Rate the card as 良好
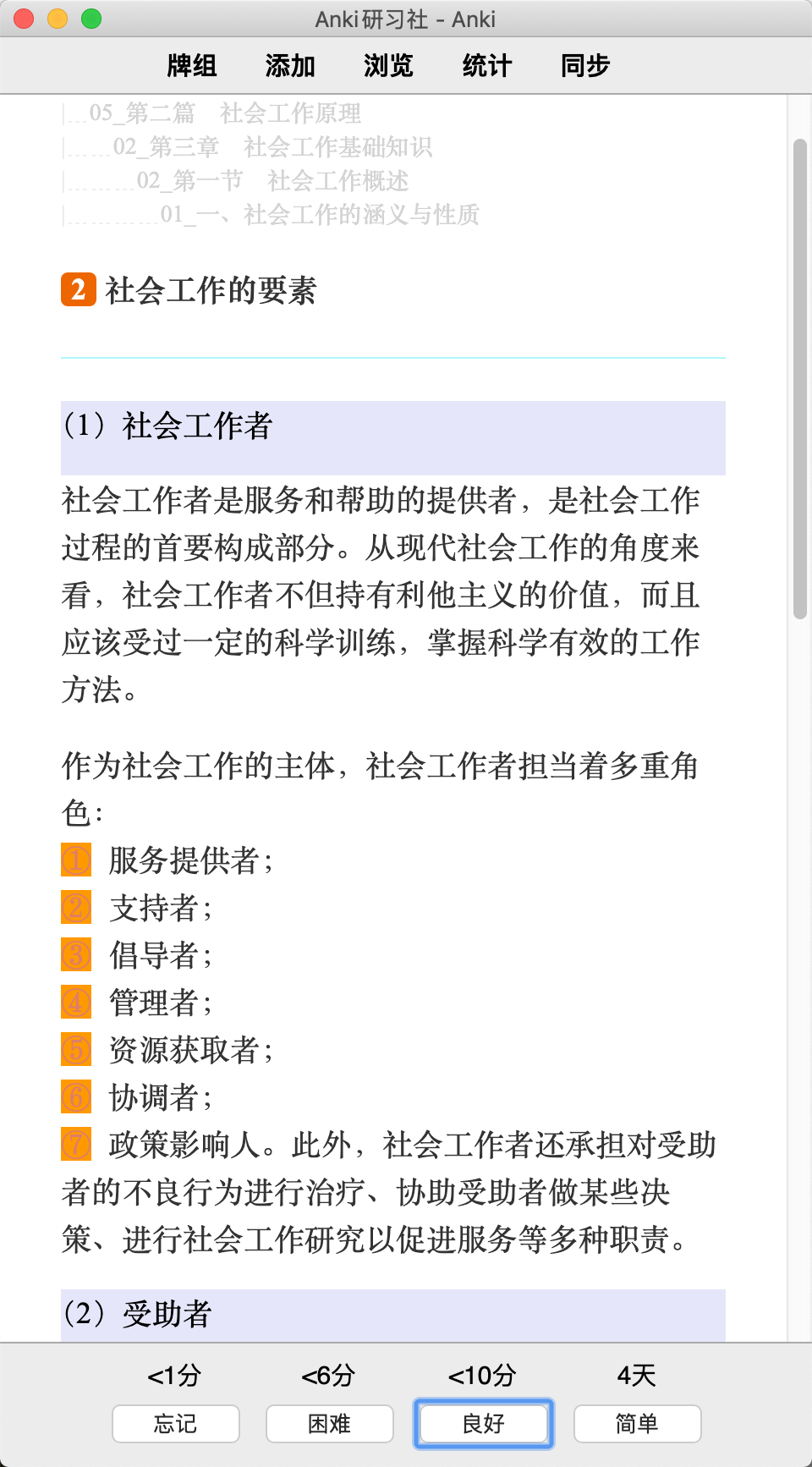 484,1424
